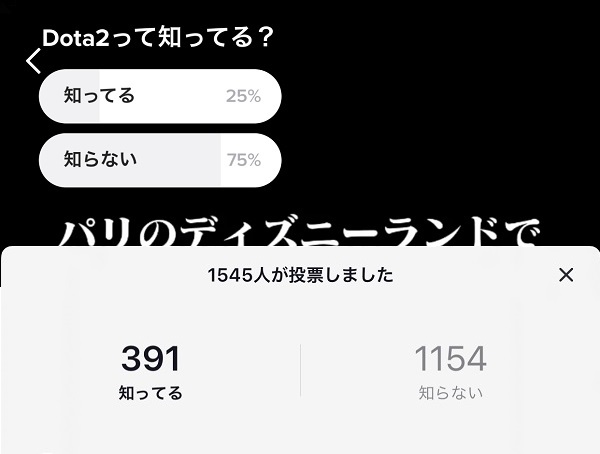
Task: Select the 知ってる poll option
Action: (x=160, y=96)
